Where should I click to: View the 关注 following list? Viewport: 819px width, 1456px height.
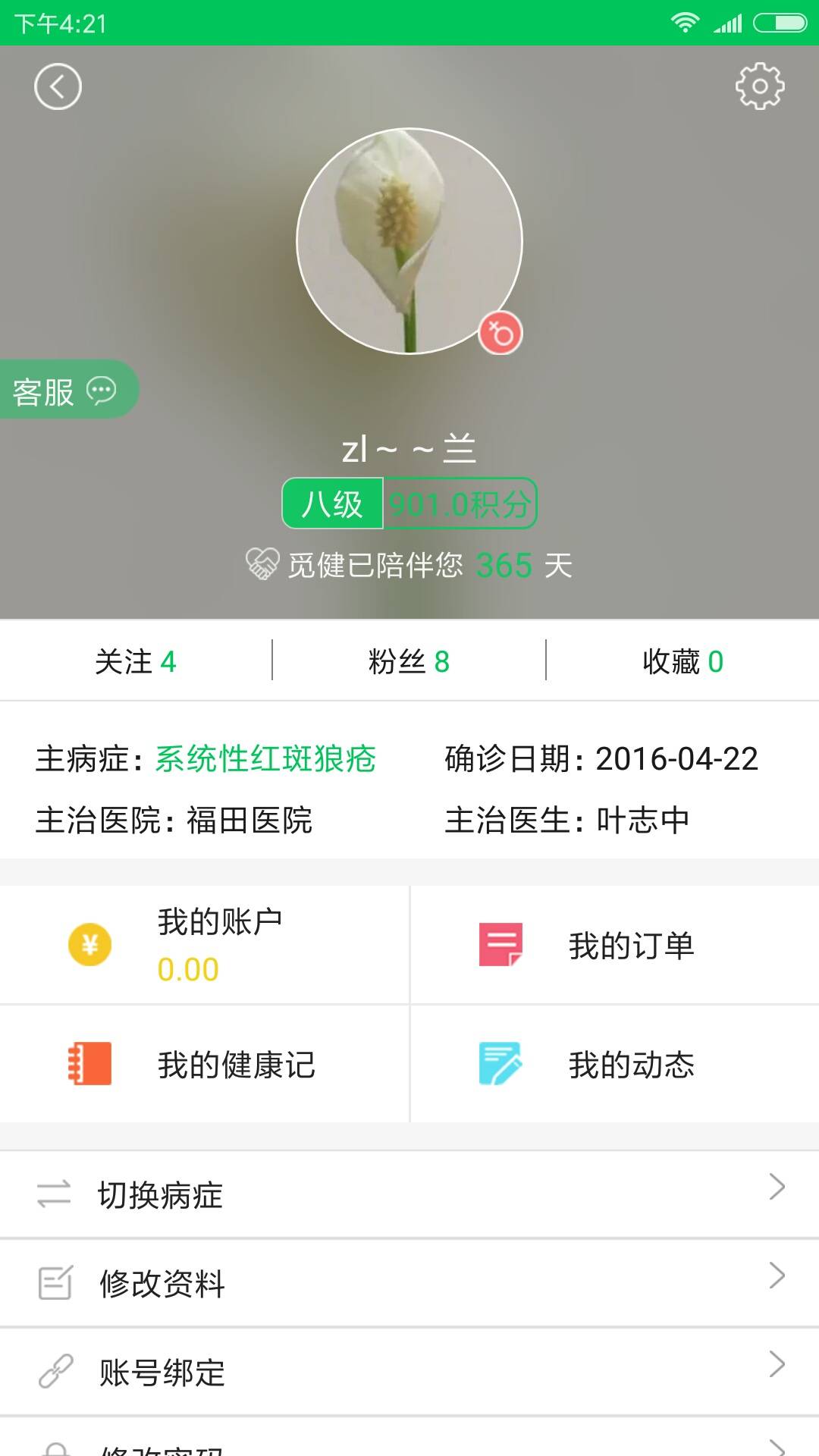pos(136,661)
